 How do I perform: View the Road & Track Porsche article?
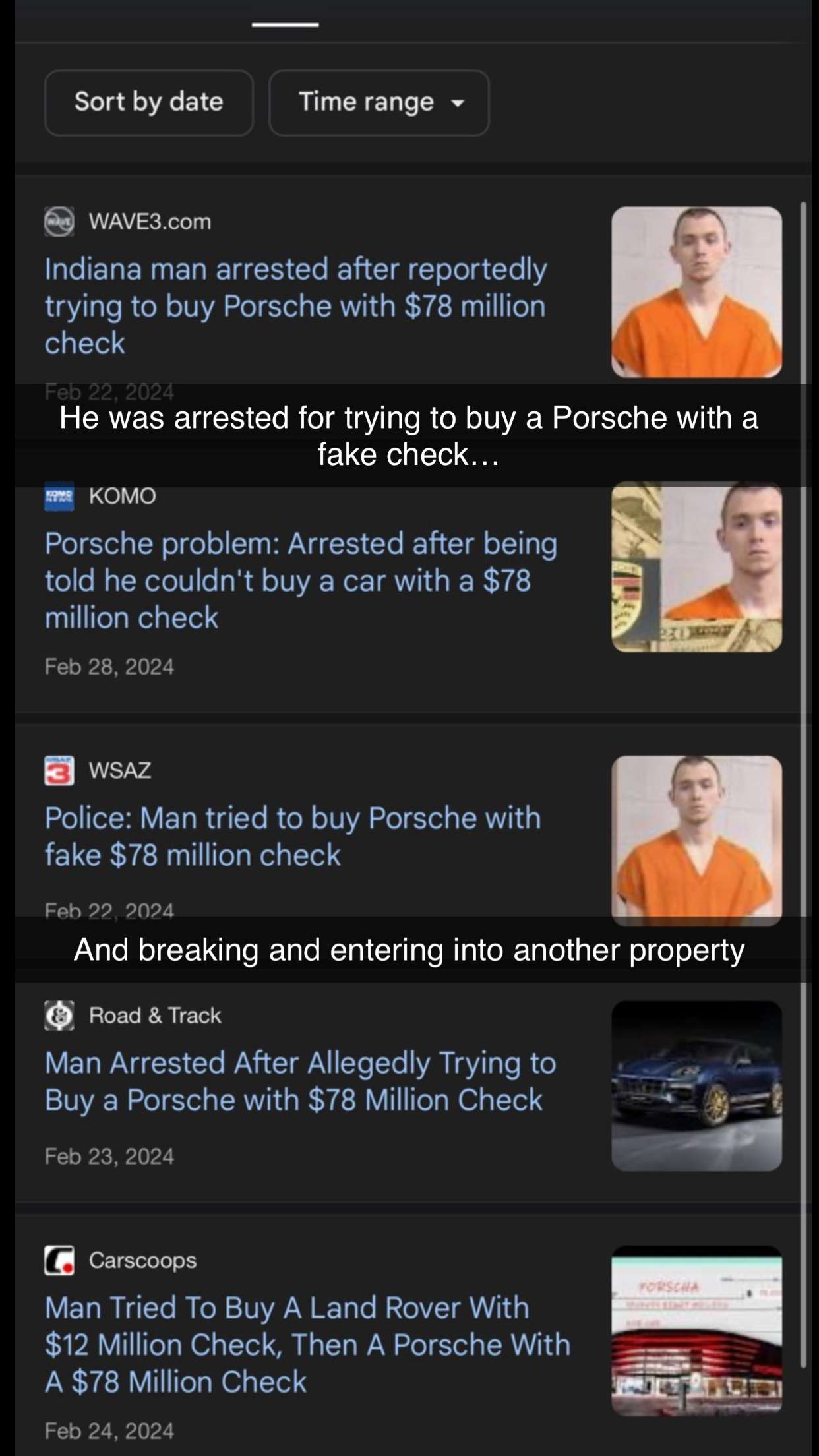[300, 1081]
